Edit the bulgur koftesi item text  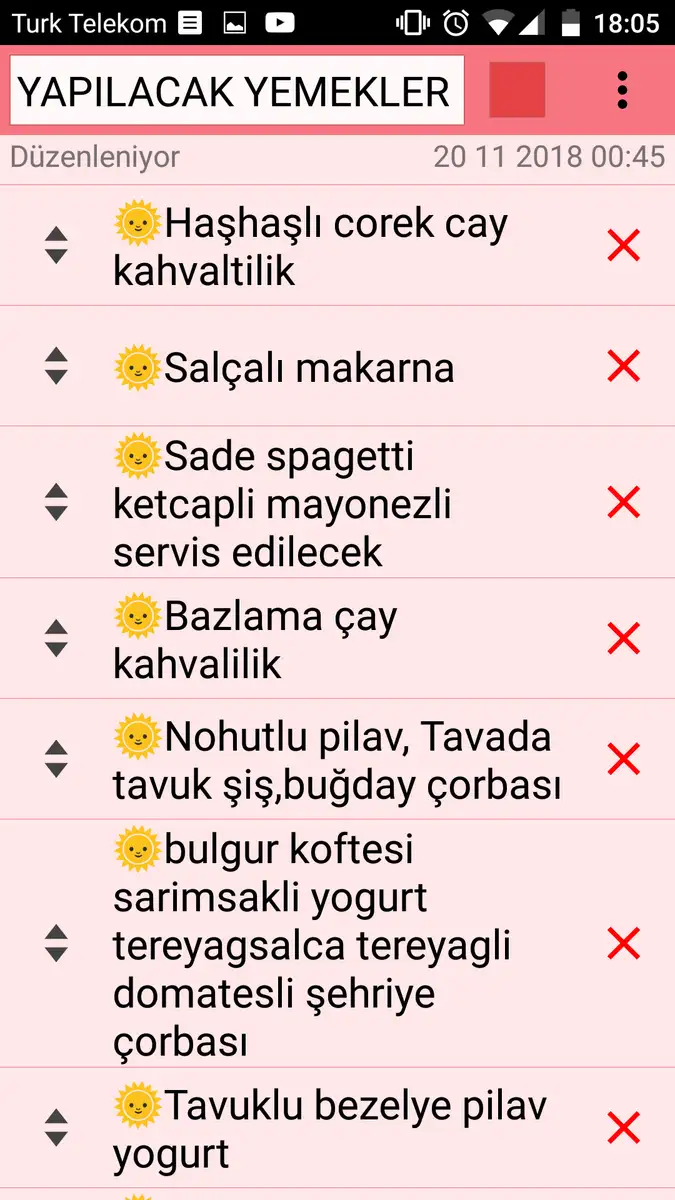click(x=312, y=945)
